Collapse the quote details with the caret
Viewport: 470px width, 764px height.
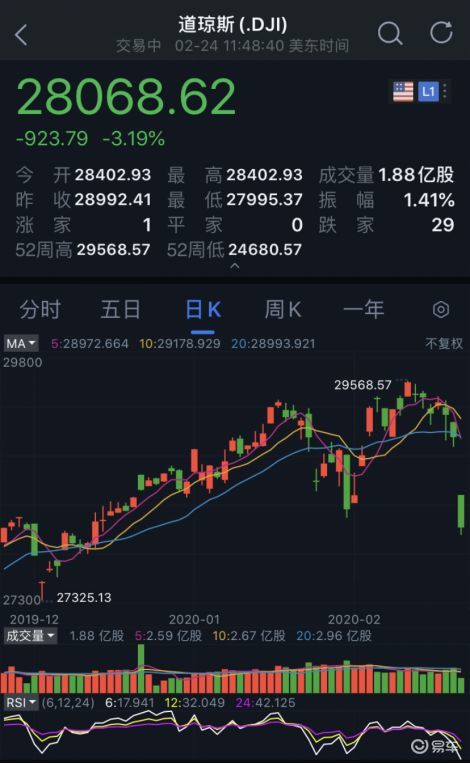point(235,266)
